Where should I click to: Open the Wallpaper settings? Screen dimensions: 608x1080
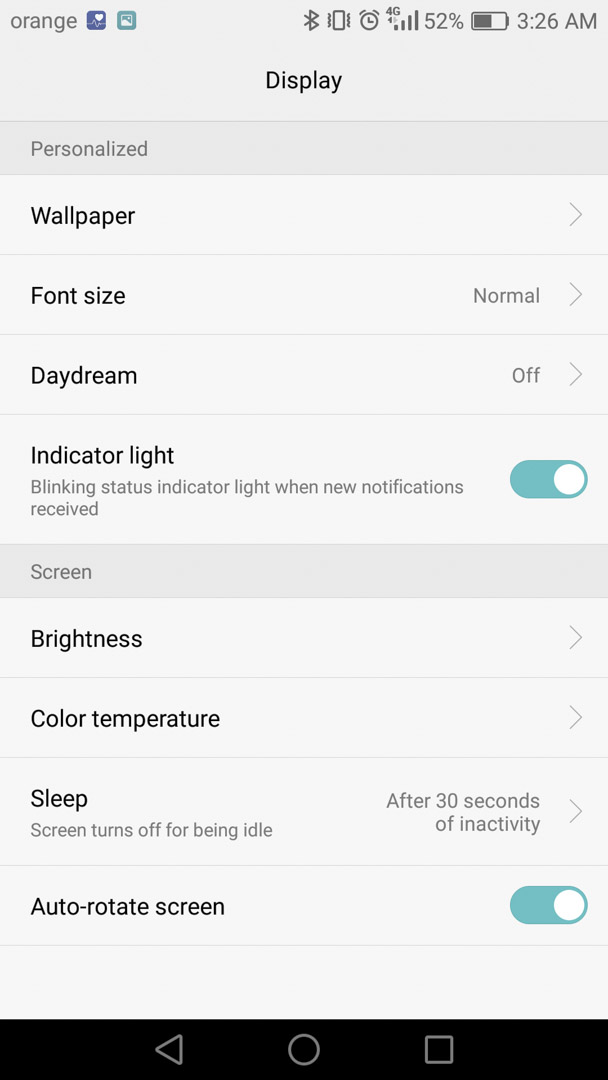[304, 215]
